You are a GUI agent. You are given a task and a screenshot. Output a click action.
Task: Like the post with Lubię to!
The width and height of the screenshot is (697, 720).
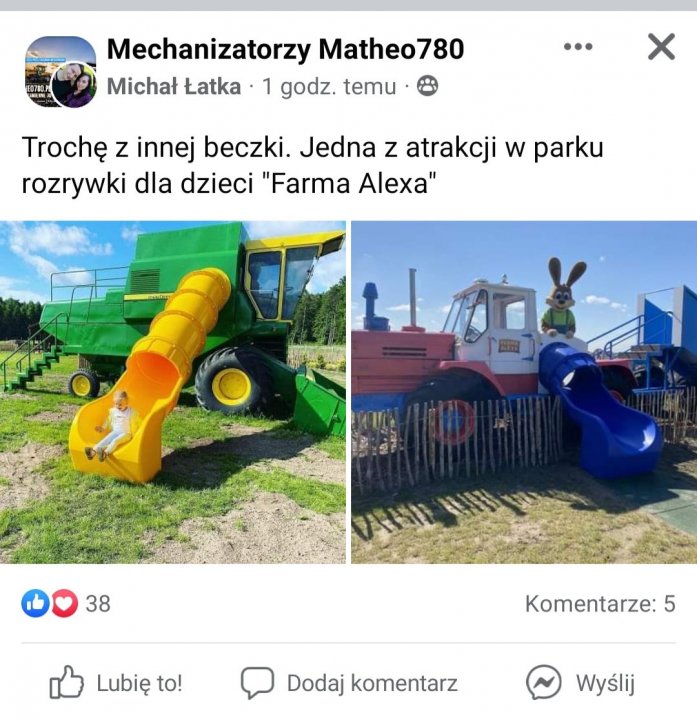point(117,683)
